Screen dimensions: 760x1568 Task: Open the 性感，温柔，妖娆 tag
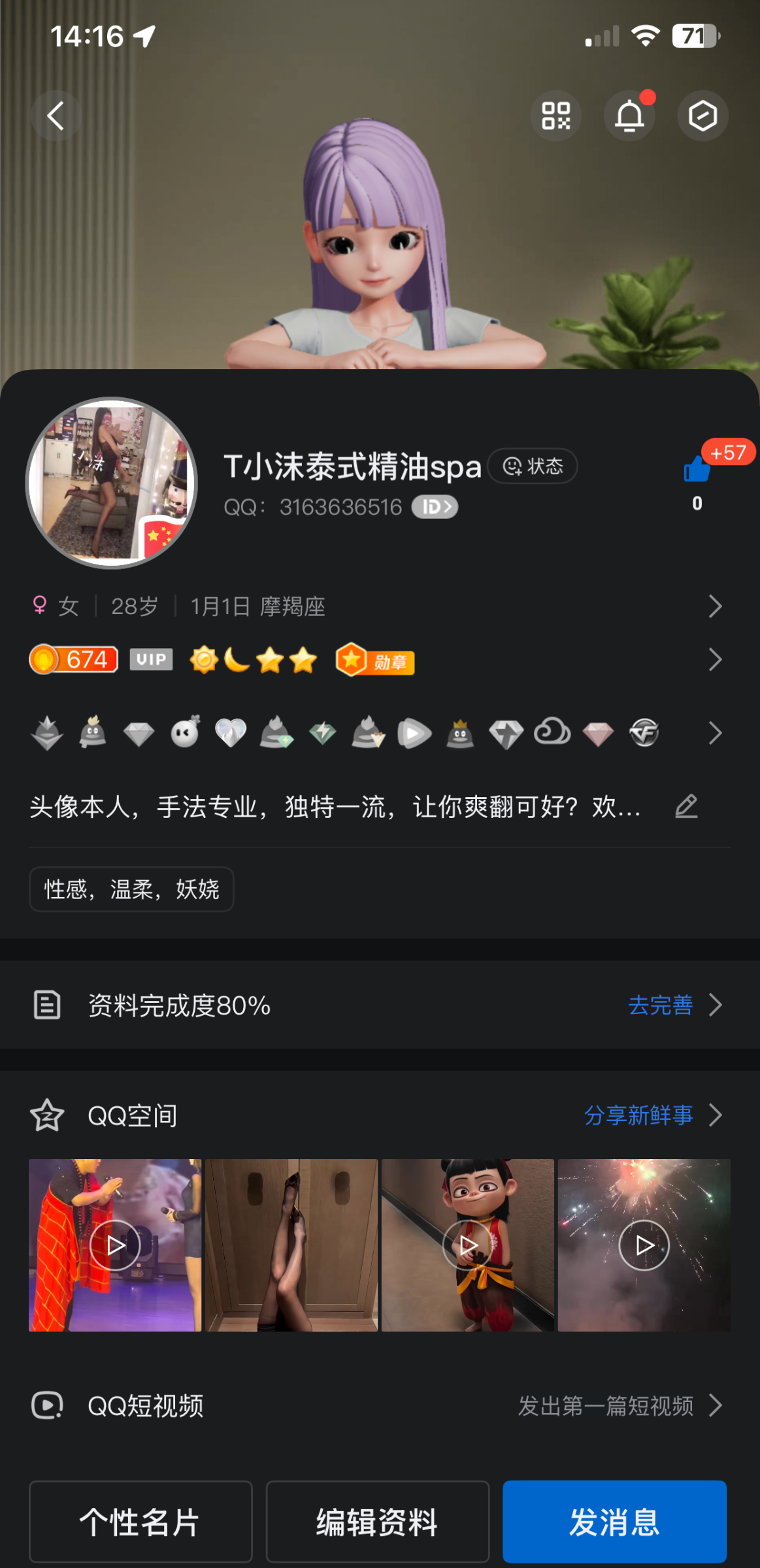pyautogui.click(x=131, y=889)
